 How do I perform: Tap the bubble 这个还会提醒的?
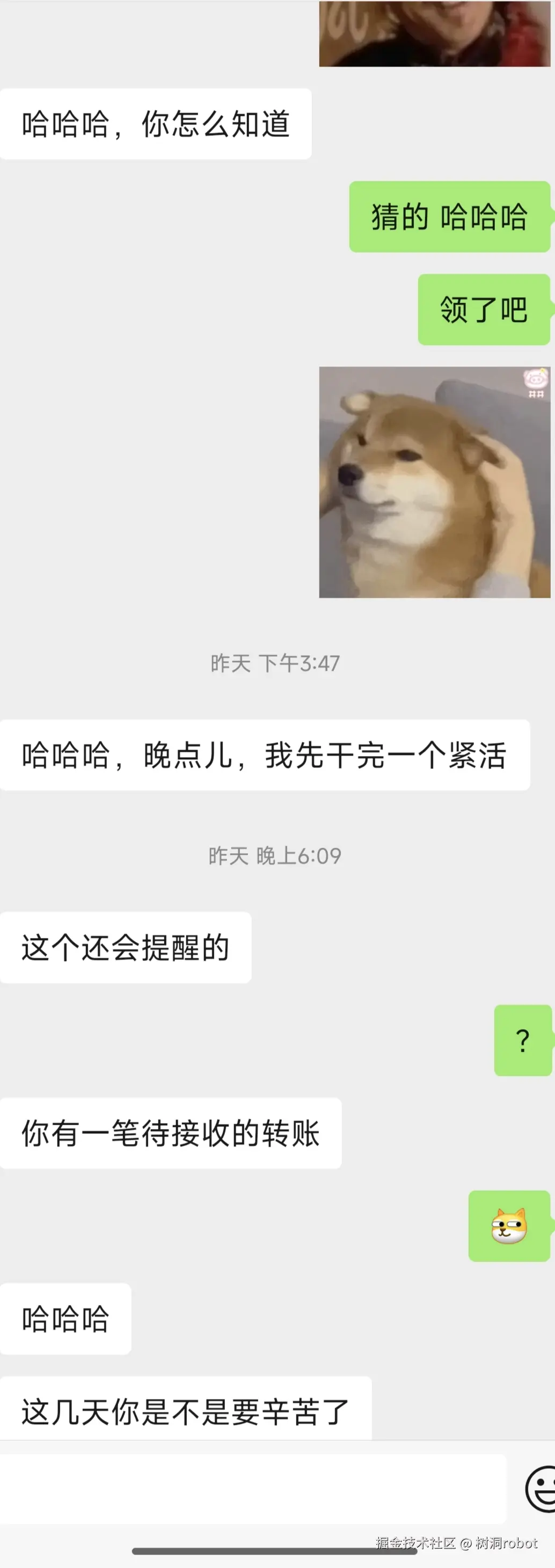[x=126, y=947]
